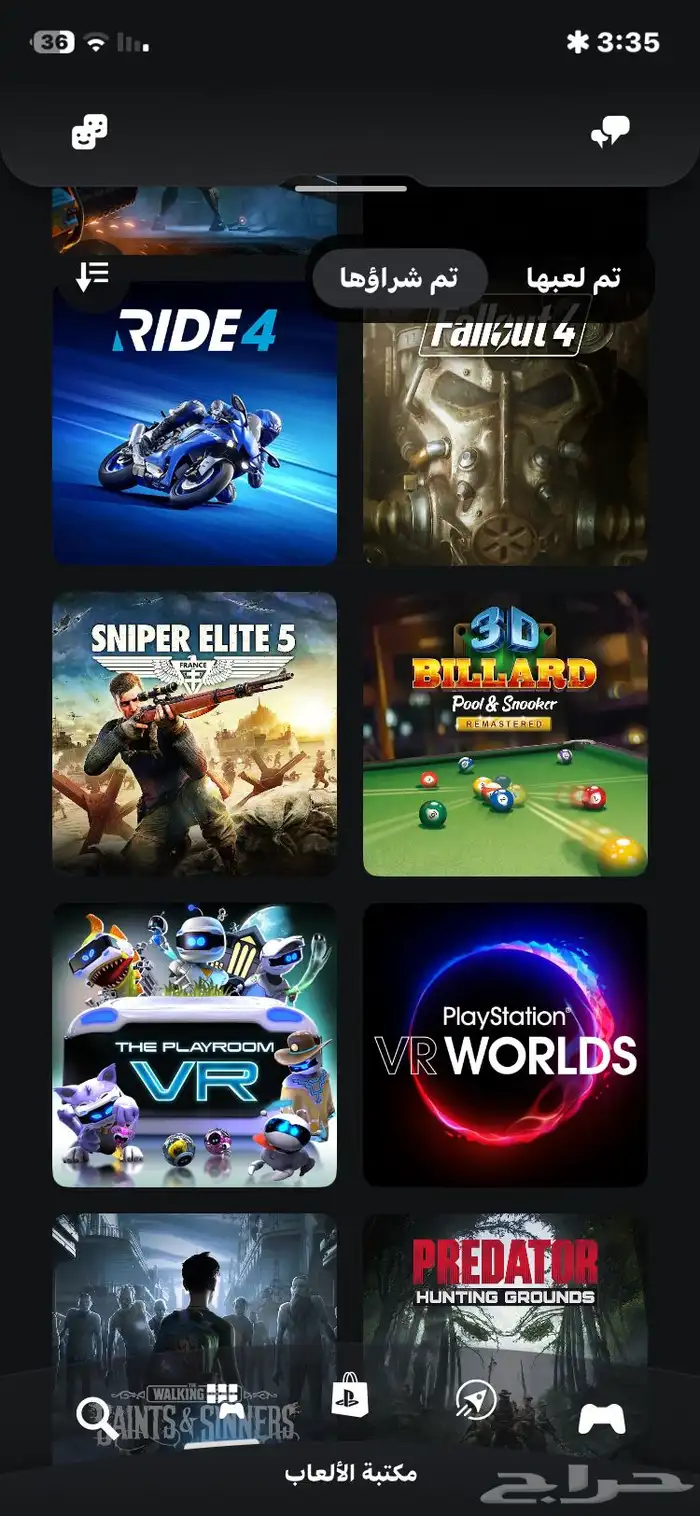Switch to the controller Play tab

coord(602,1418)
